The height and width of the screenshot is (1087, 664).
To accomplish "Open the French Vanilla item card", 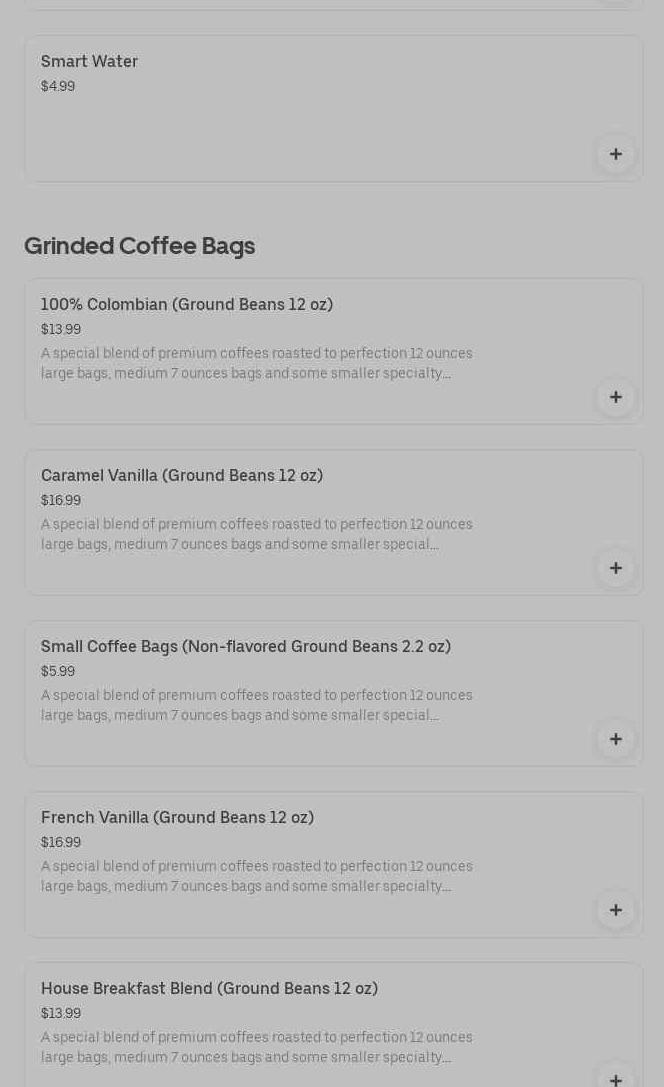I will [333, 864].
